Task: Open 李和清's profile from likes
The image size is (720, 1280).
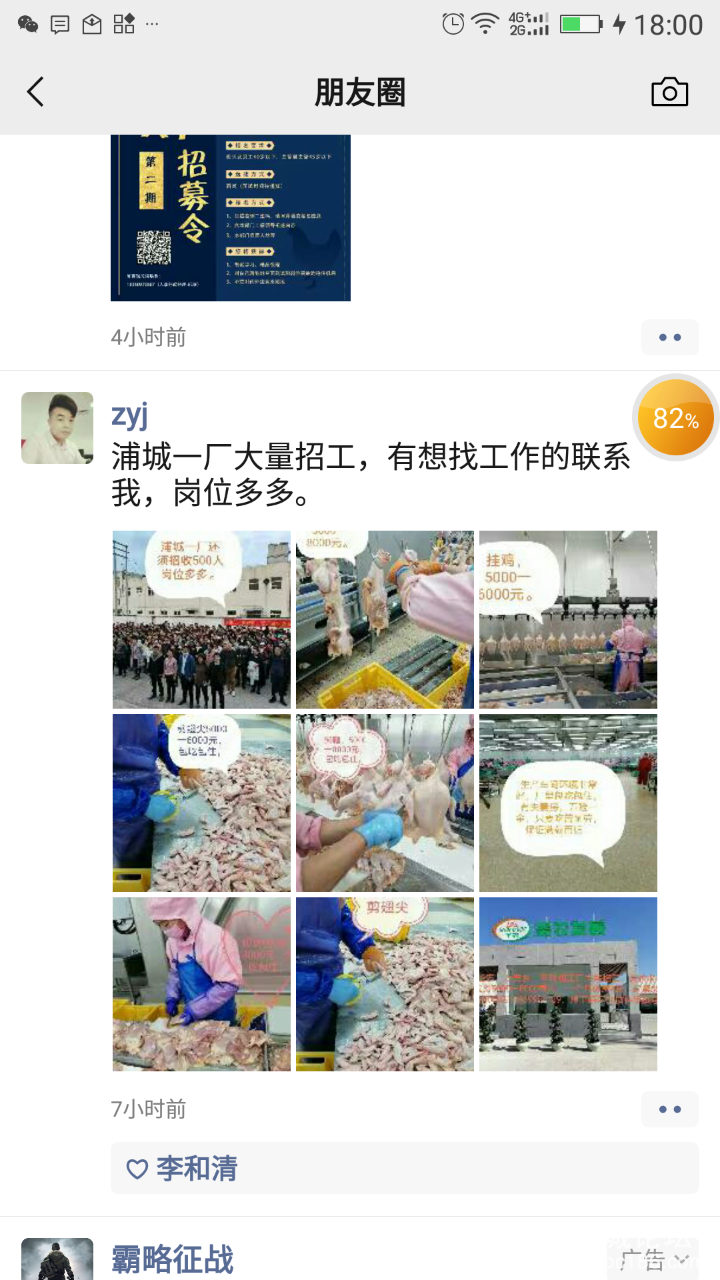Action: pos(196,1168)
